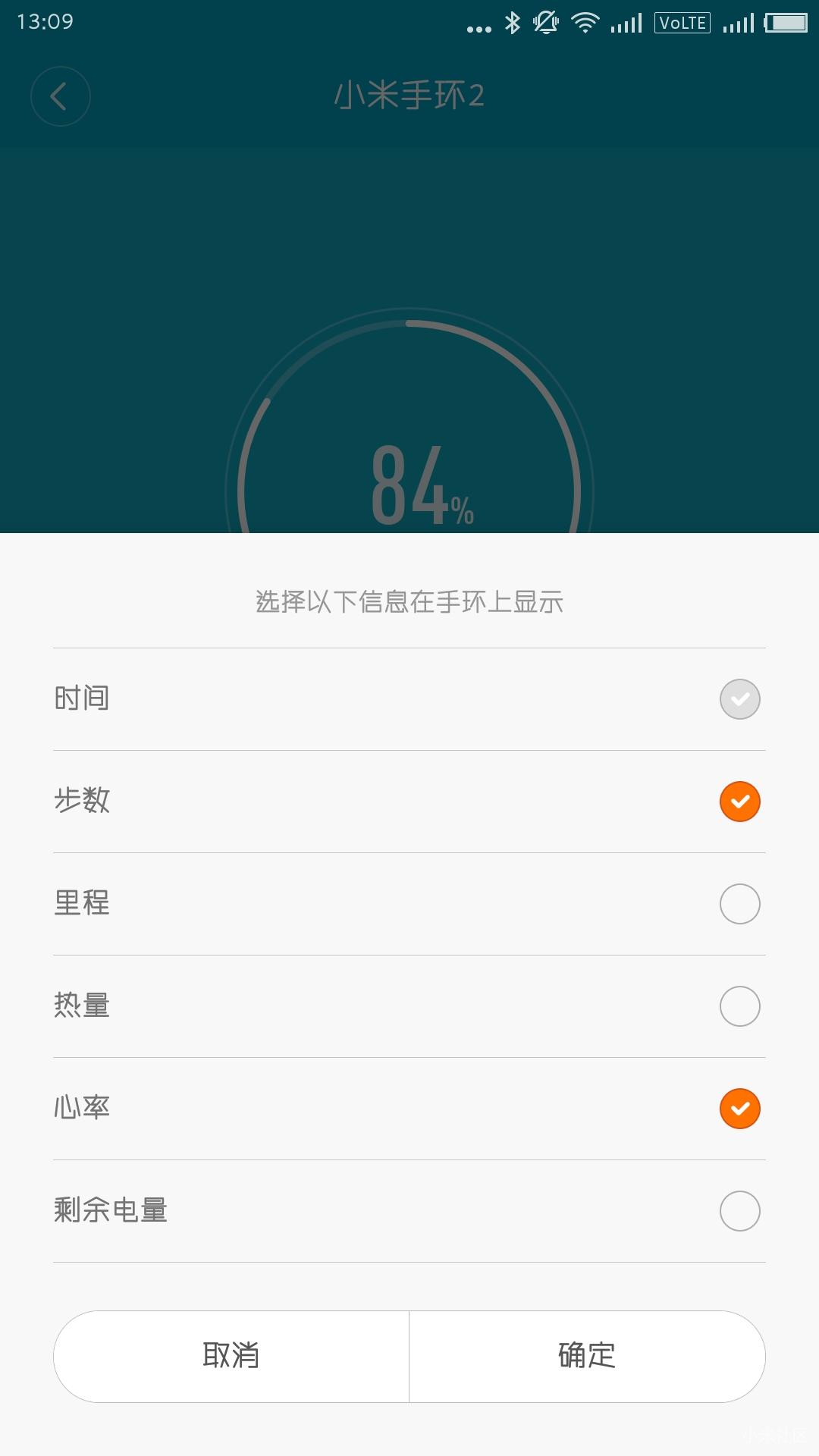The image size is (819, 1456).
Task: Confirm selection with the 确定 button
Action: (588, 1354)
